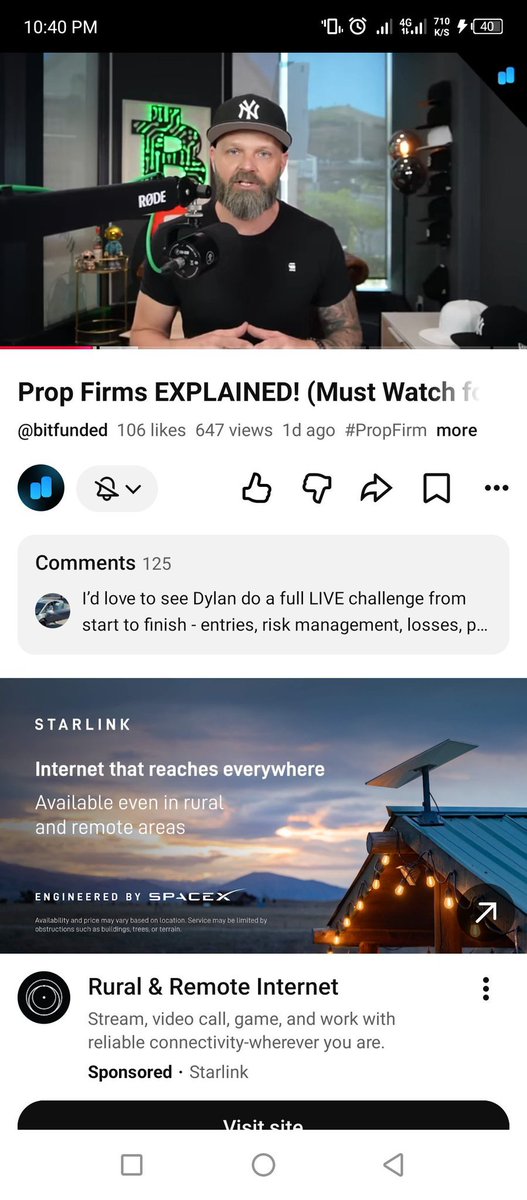The height and width of the screenshot is (1200, 527).
Task: Tap the video player
Action: click(x=263, y=200)
